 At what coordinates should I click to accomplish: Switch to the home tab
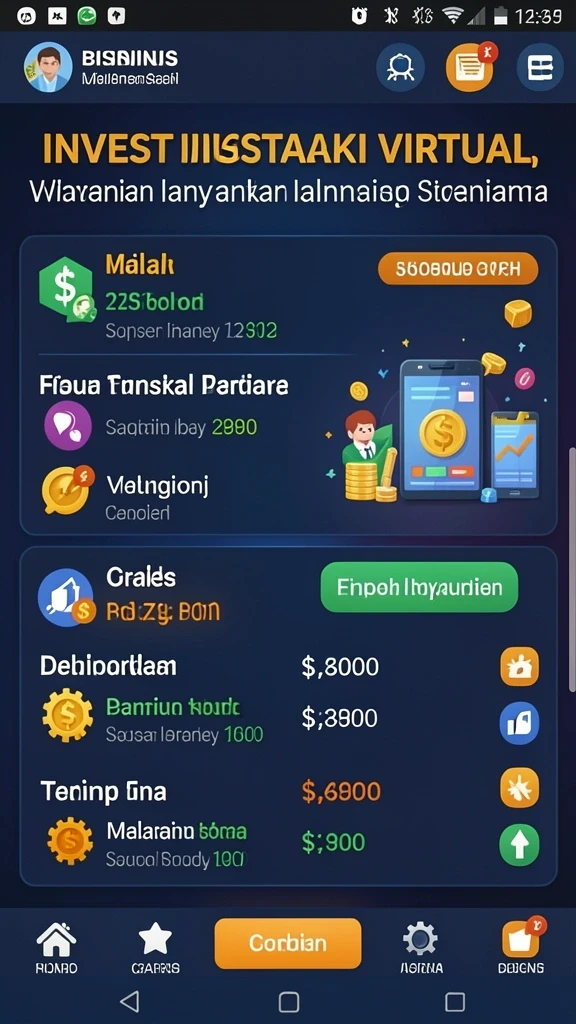tap(56, 947)
